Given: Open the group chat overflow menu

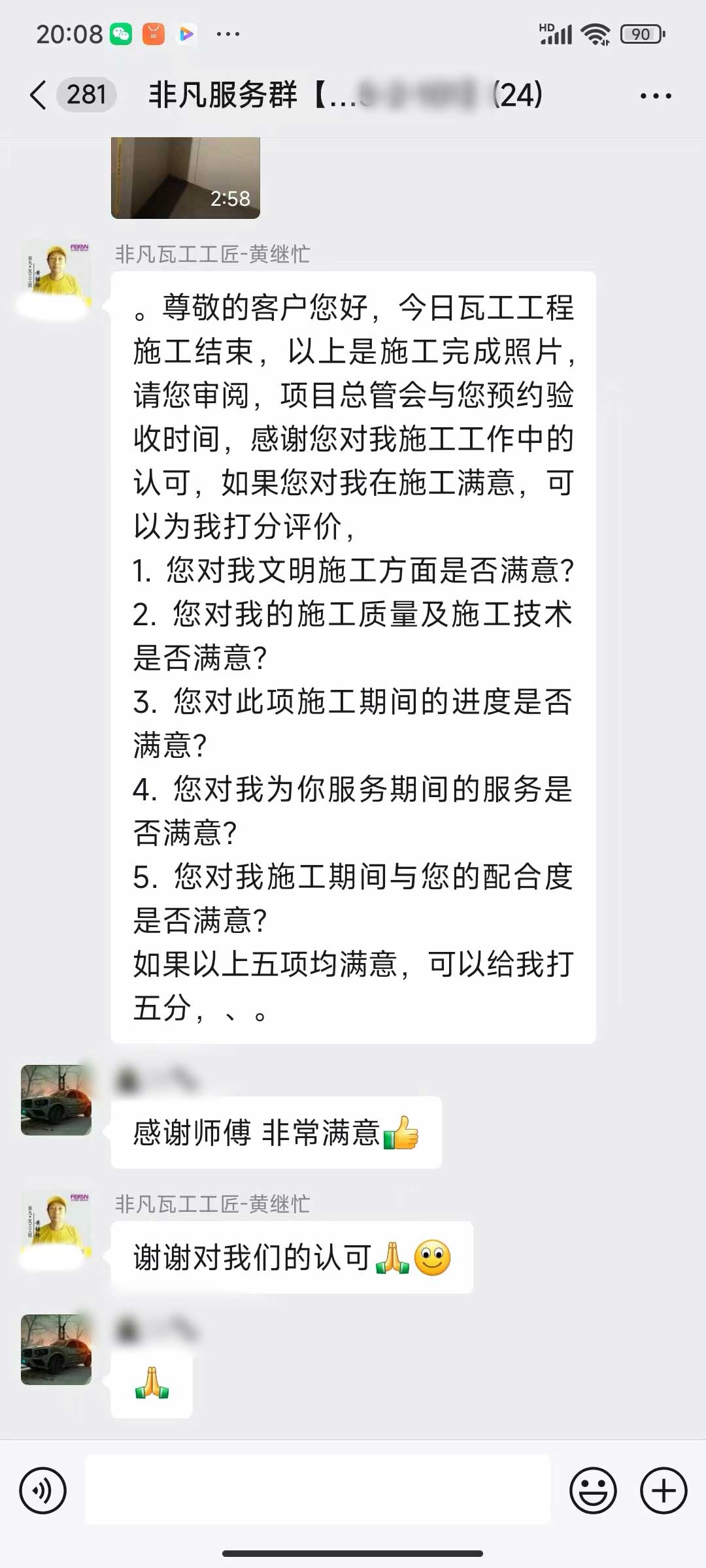Looking at the screenshot, I should (655, 96).
